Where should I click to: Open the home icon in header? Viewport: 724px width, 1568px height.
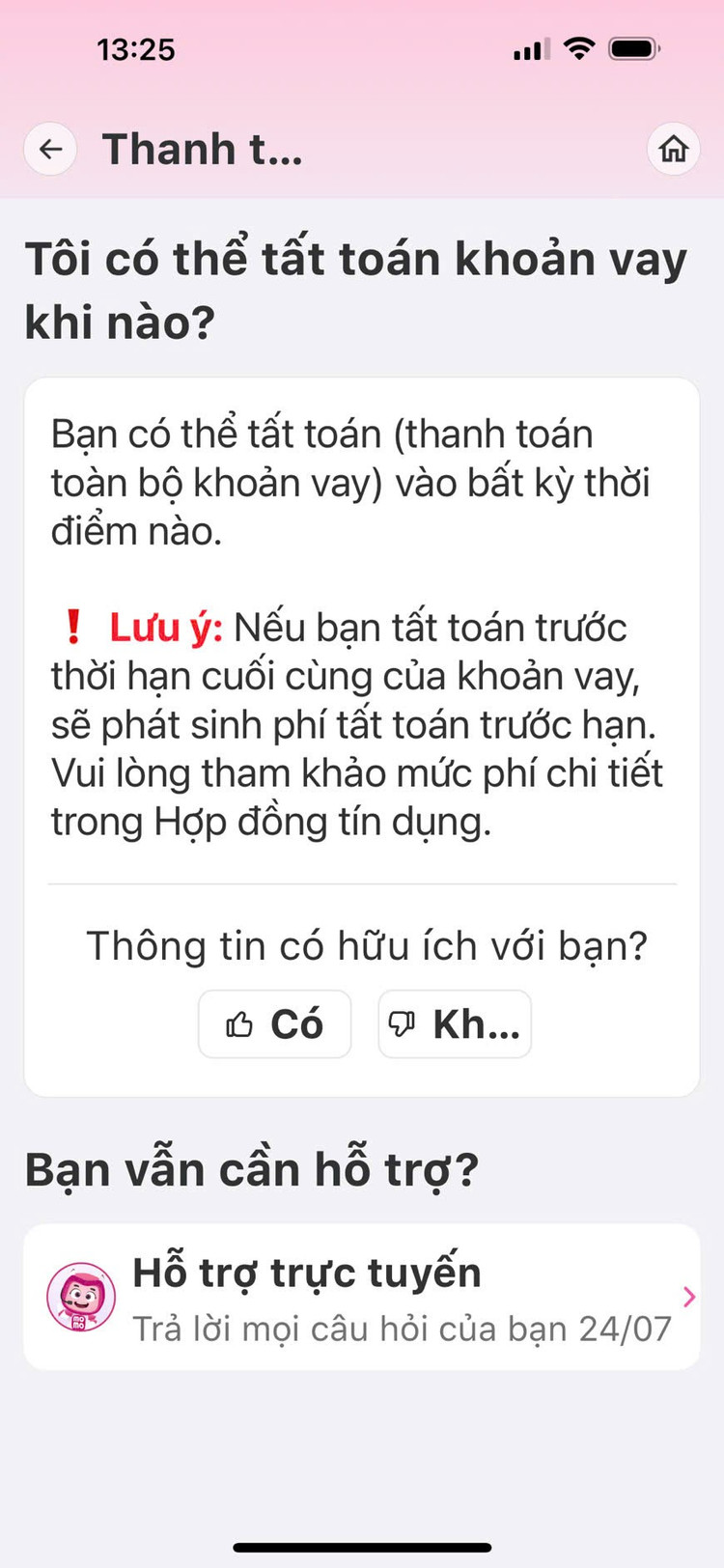pos(673,149)
